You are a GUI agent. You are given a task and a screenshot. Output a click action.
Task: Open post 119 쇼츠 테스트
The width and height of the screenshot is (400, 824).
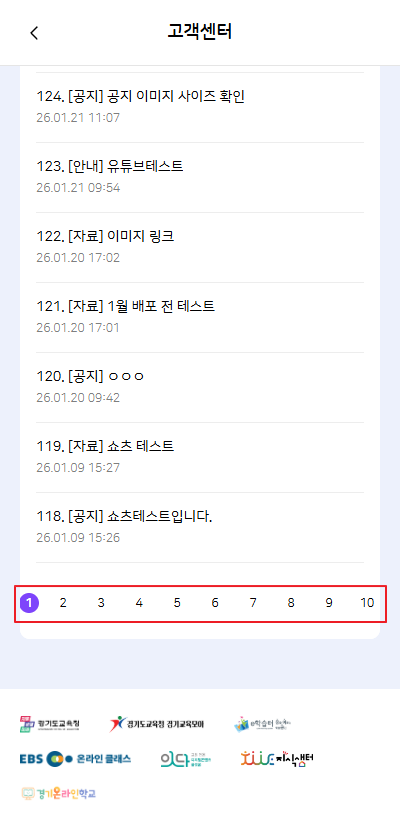coord(200,457)
